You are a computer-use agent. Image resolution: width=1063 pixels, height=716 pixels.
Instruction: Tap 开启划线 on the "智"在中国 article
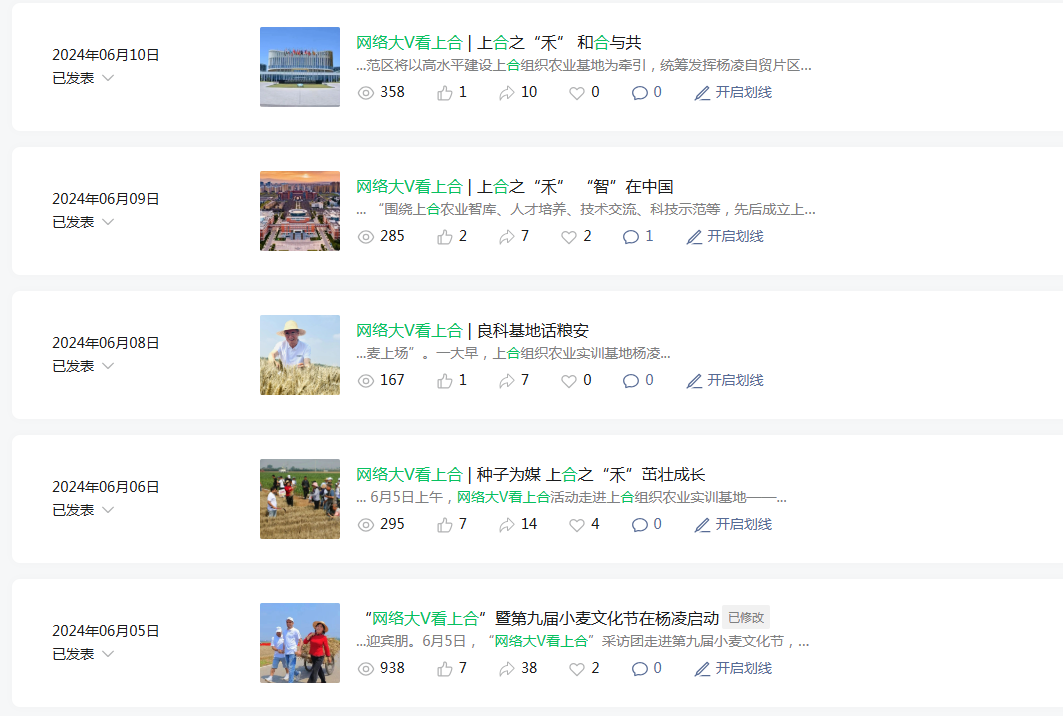(x=725, y=237)
